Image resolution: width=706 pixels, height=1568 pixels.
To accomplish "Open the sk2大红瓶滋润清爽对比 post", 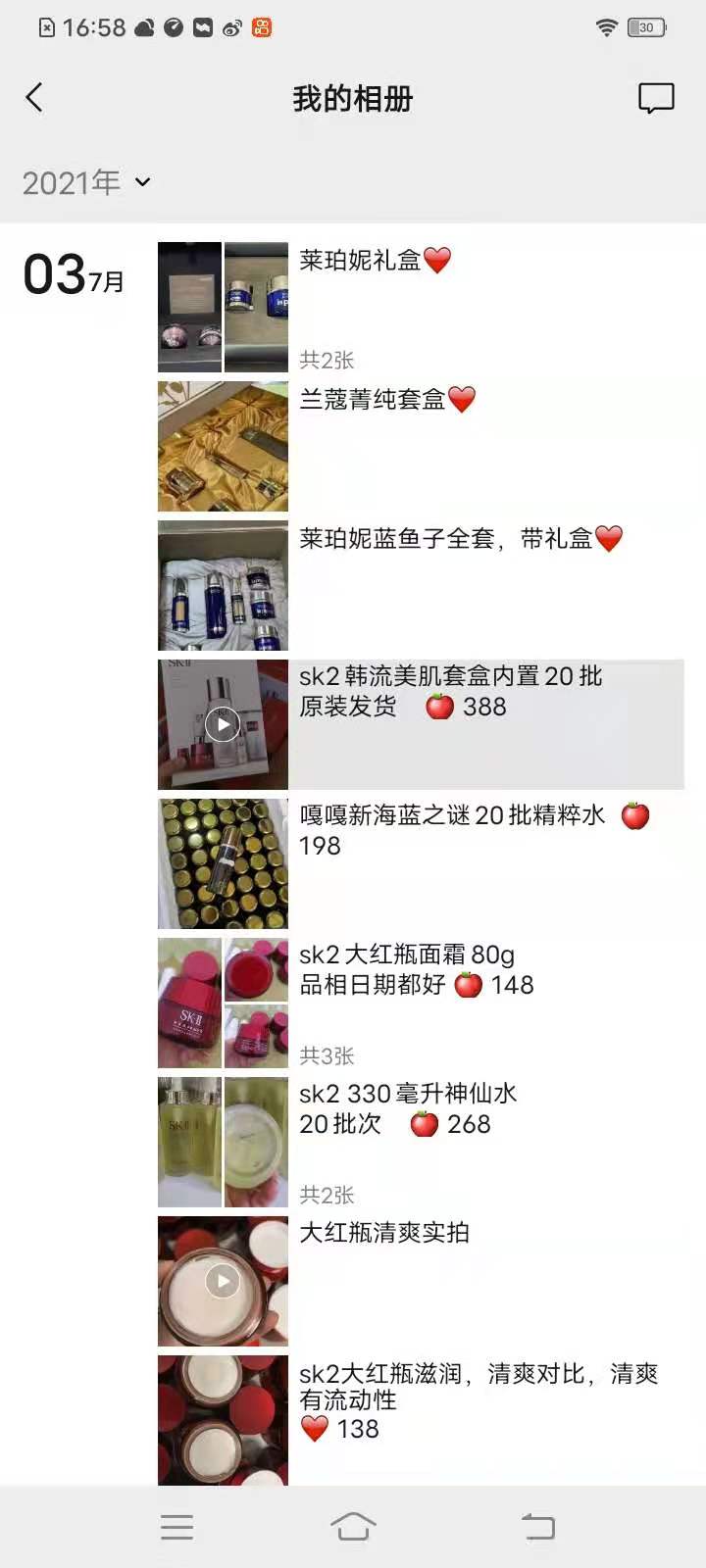I will click(421, 1420).
